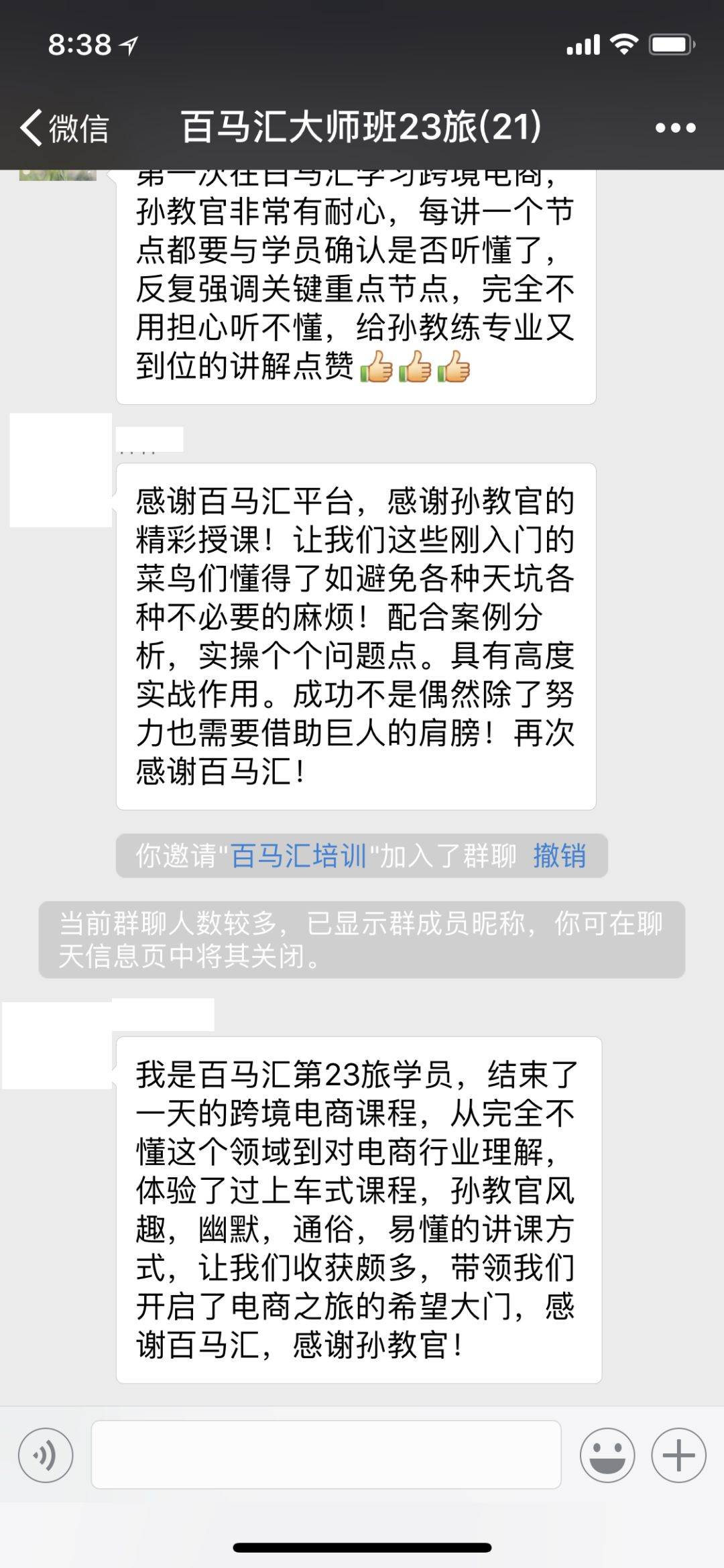Focus the message text field
The width and height of the screenshot is (724, 1568).
point(326,1455)
